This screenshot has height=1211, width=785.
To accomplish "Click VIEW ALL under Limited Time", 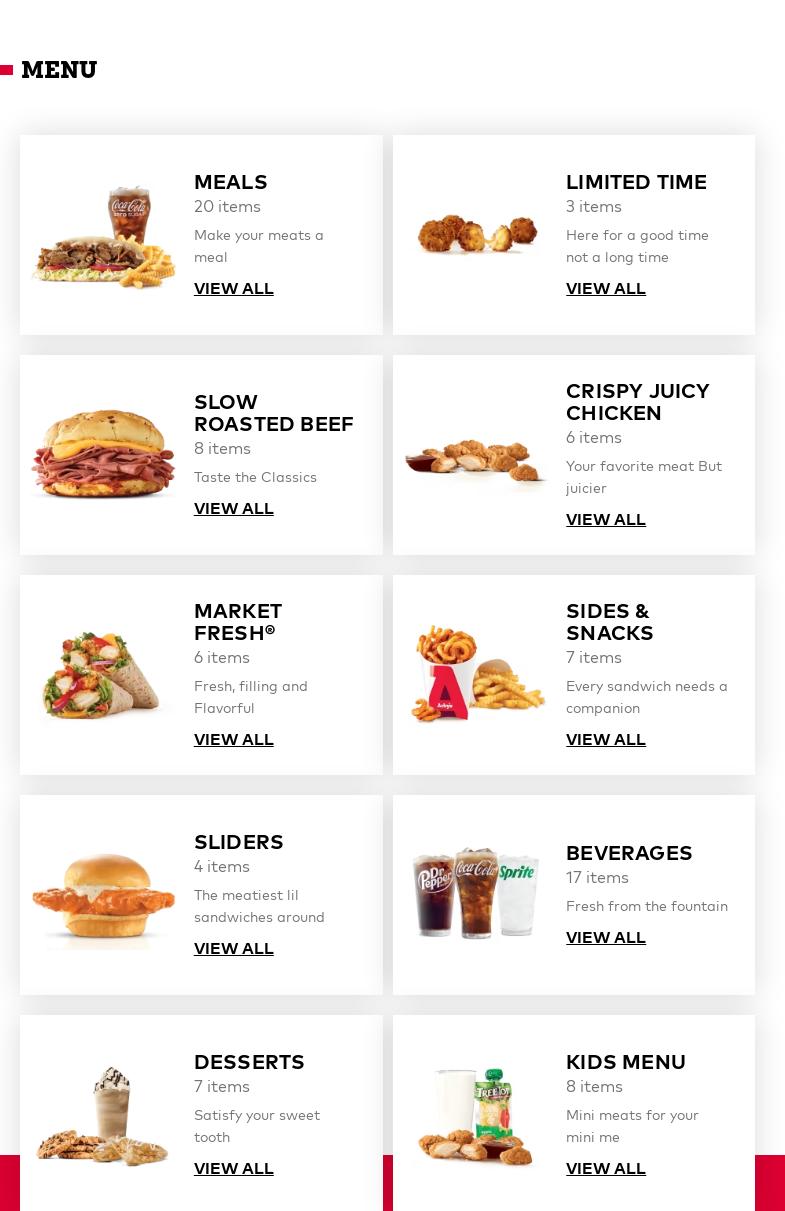I will 605,288.
